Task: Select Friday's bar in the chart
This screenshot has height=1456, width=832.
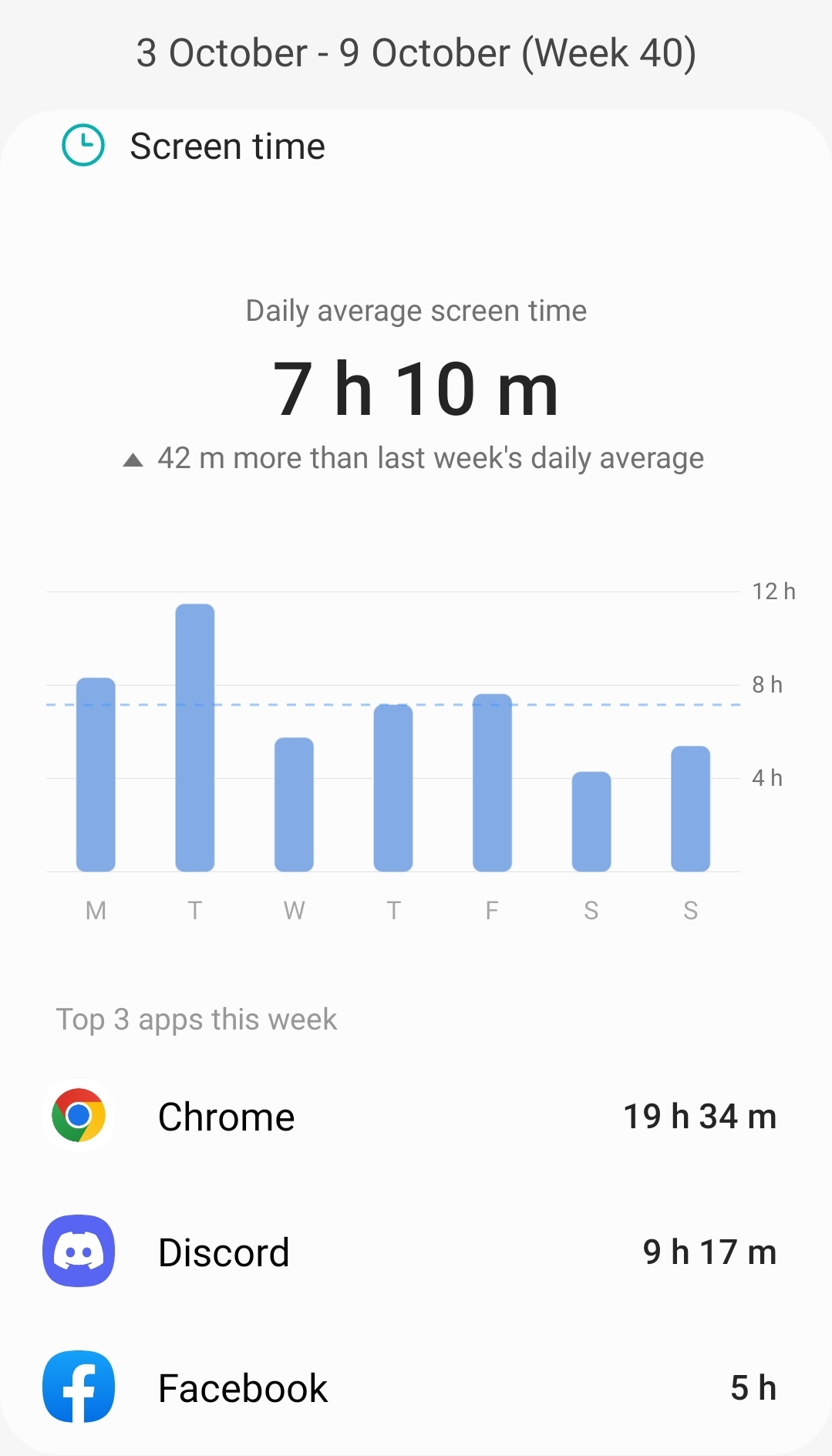Action: [x=492, y=783]
